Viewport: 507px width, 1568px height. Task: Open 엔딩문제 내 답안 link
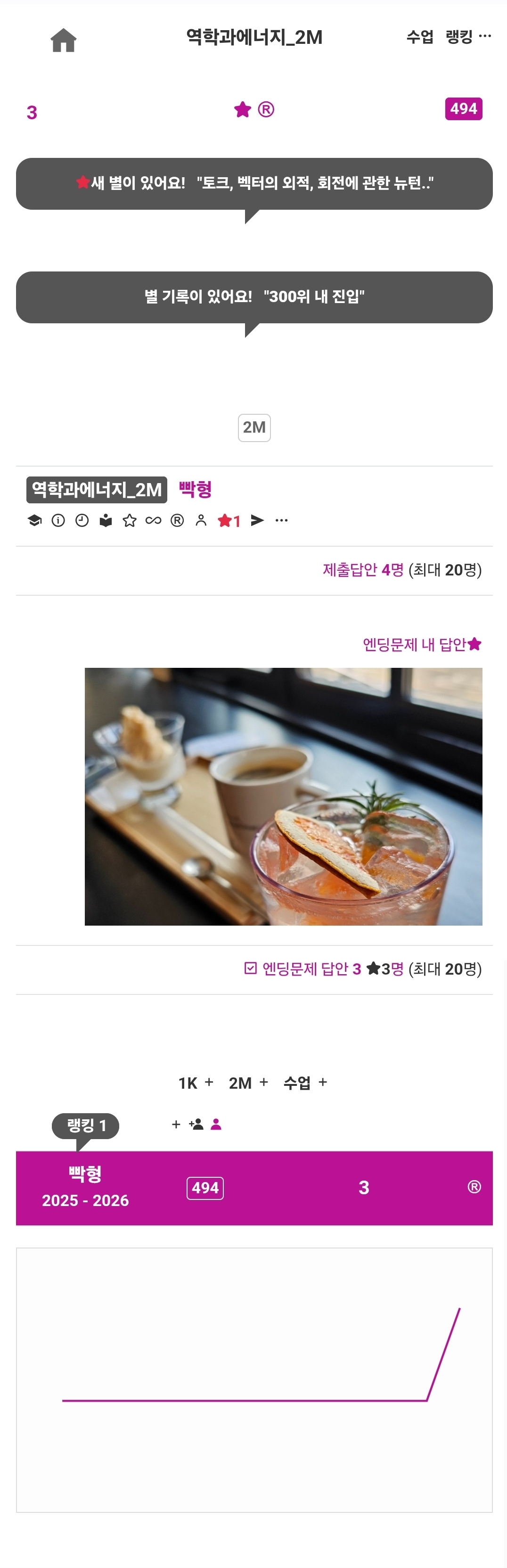(x=422, y=644)
